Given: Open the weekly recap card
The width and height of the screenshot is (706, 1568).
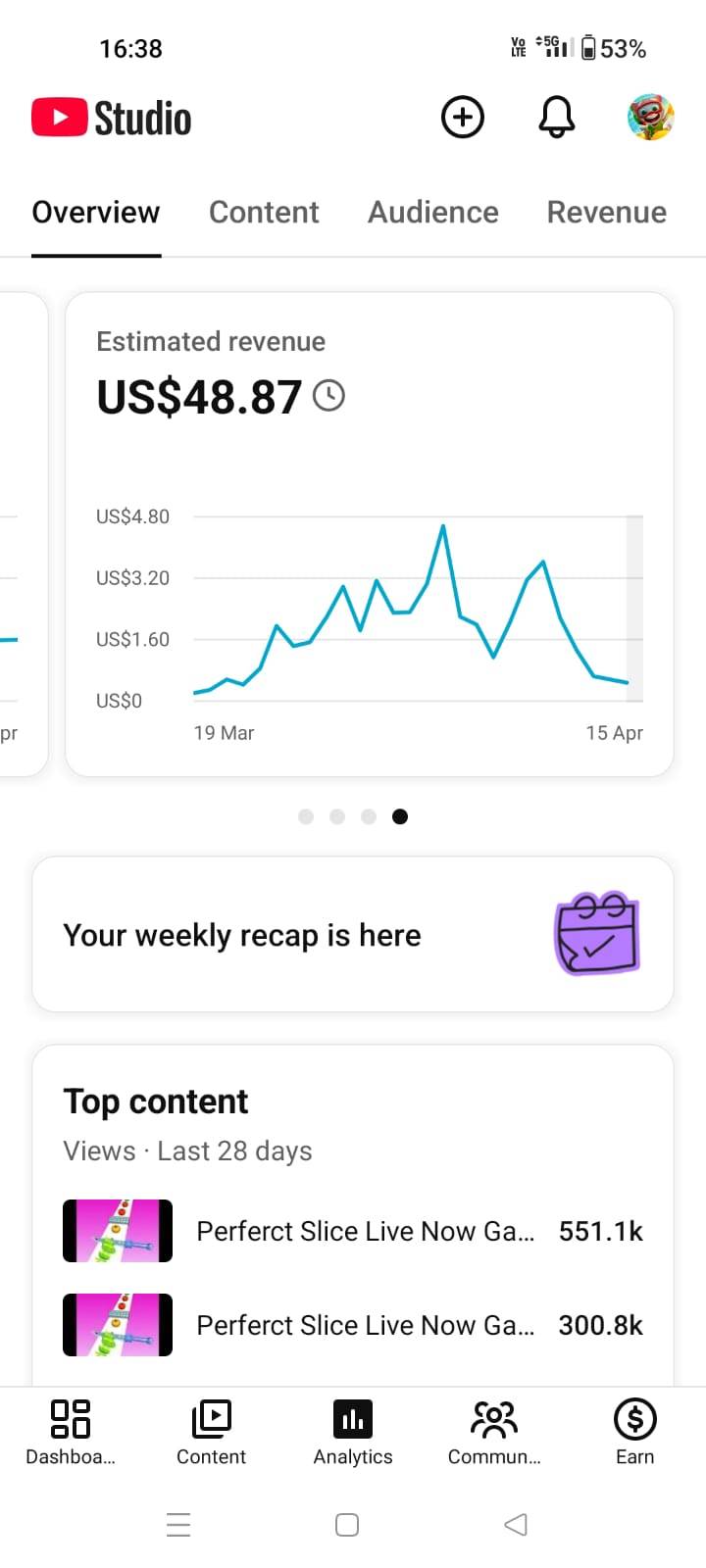Looking at the screenshot, I should pos(353,934).
